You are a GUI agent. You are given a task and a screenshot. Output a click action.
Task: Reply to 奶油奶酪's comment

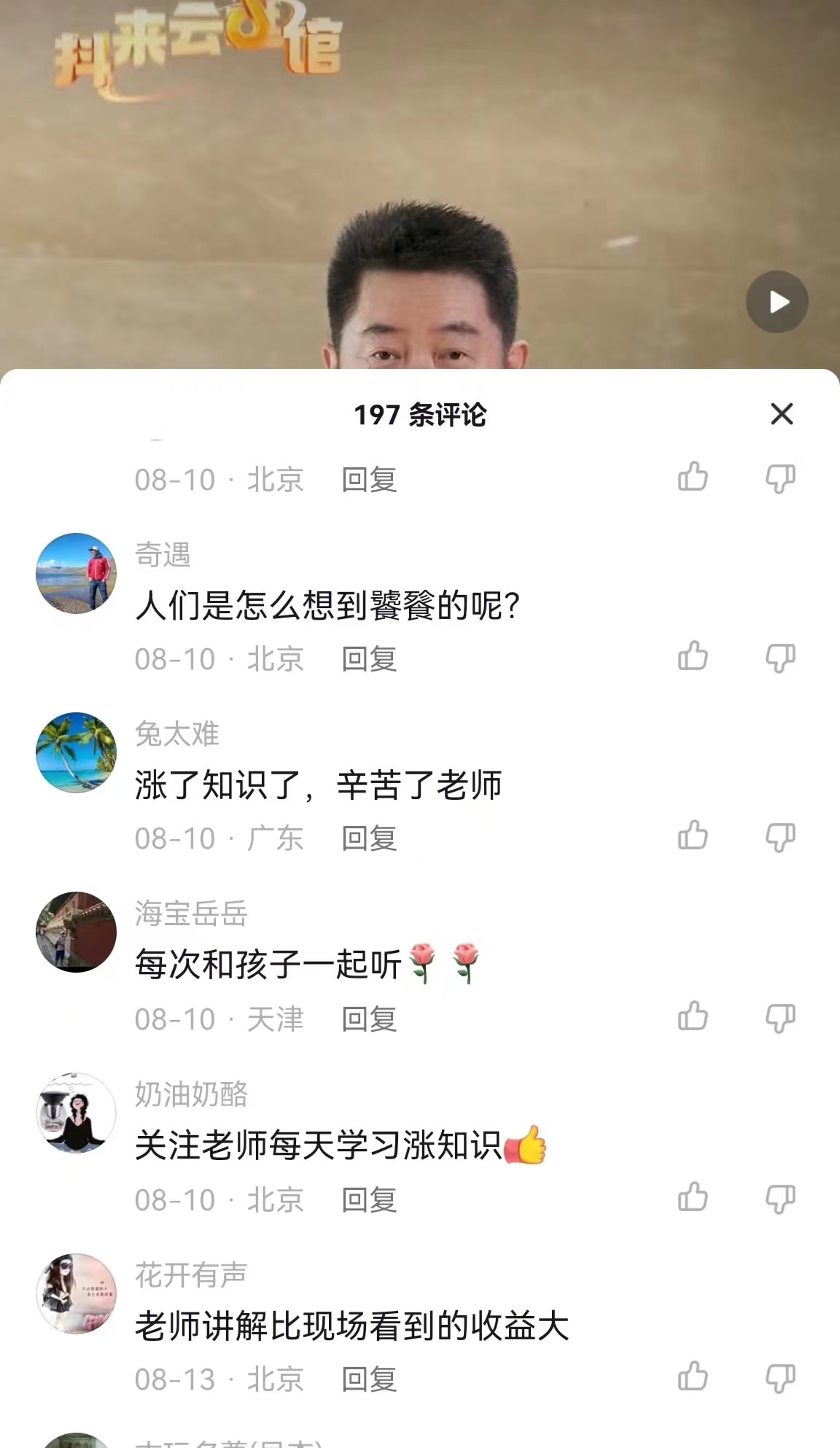tap(369, 1200)
